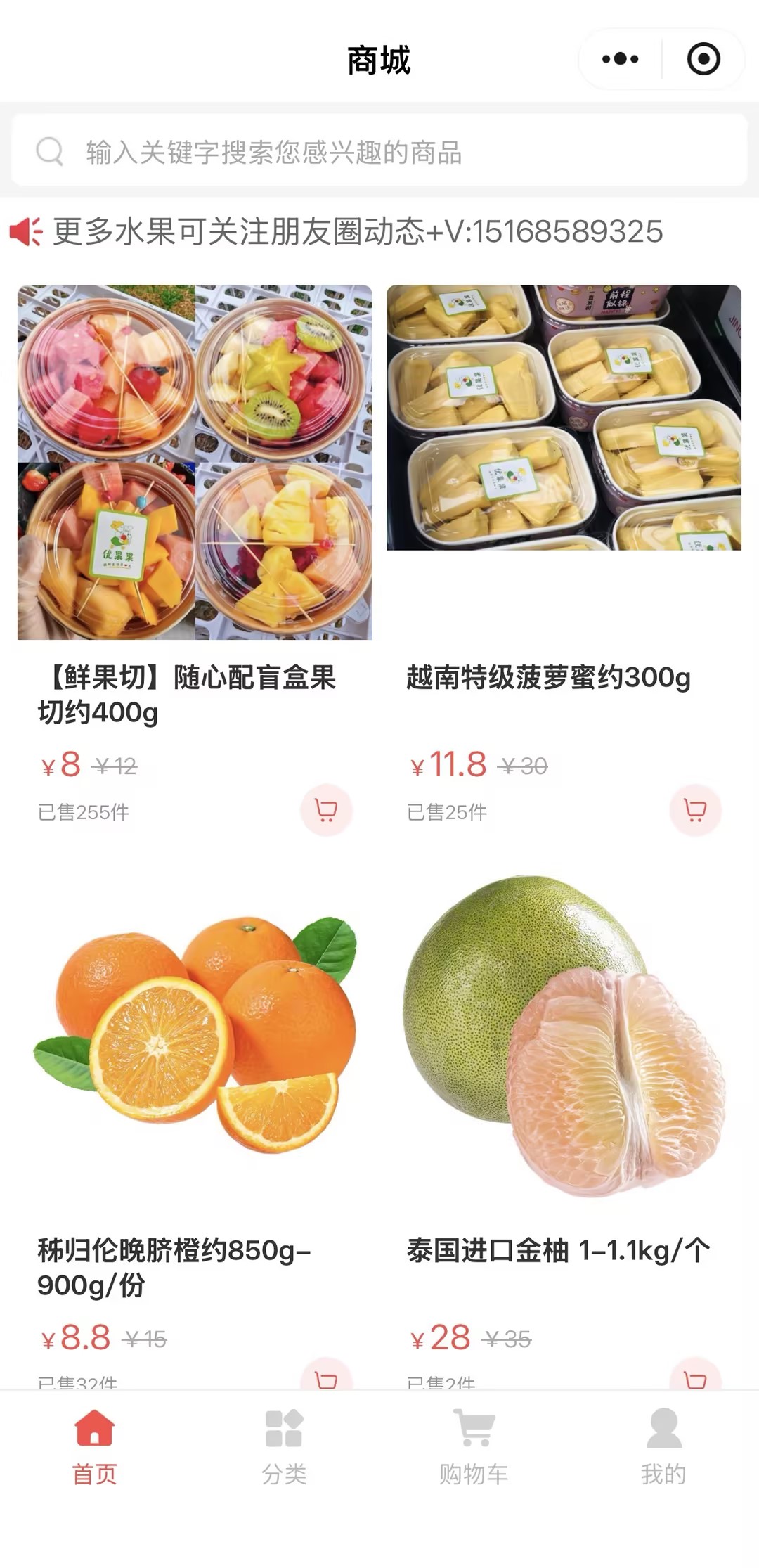Screen dimensions: 759x1568
Task: Close the mini program with the circle button
Action: 703,59
